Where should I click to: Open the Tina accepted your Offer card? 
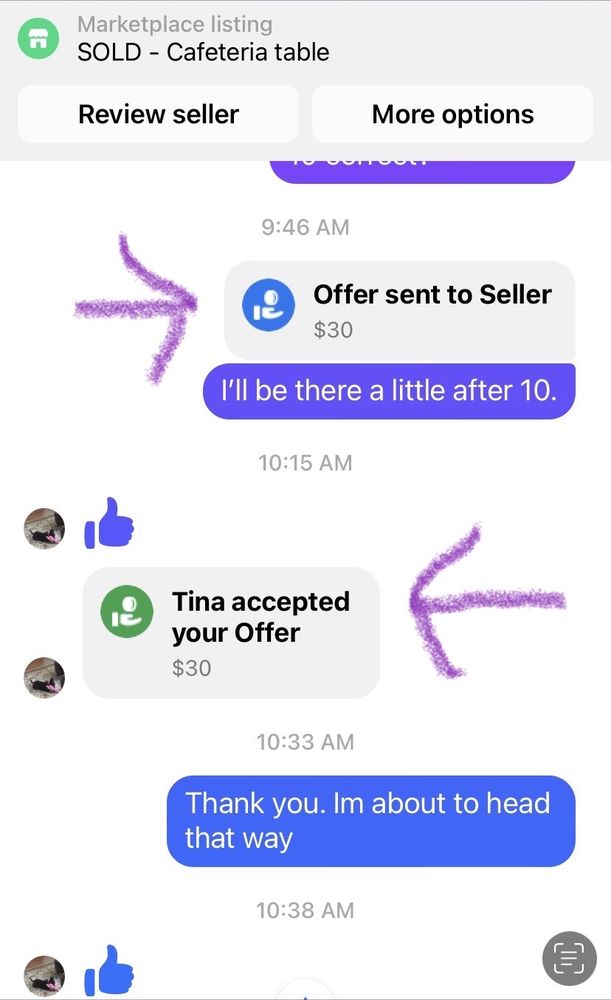click(231, 632)
